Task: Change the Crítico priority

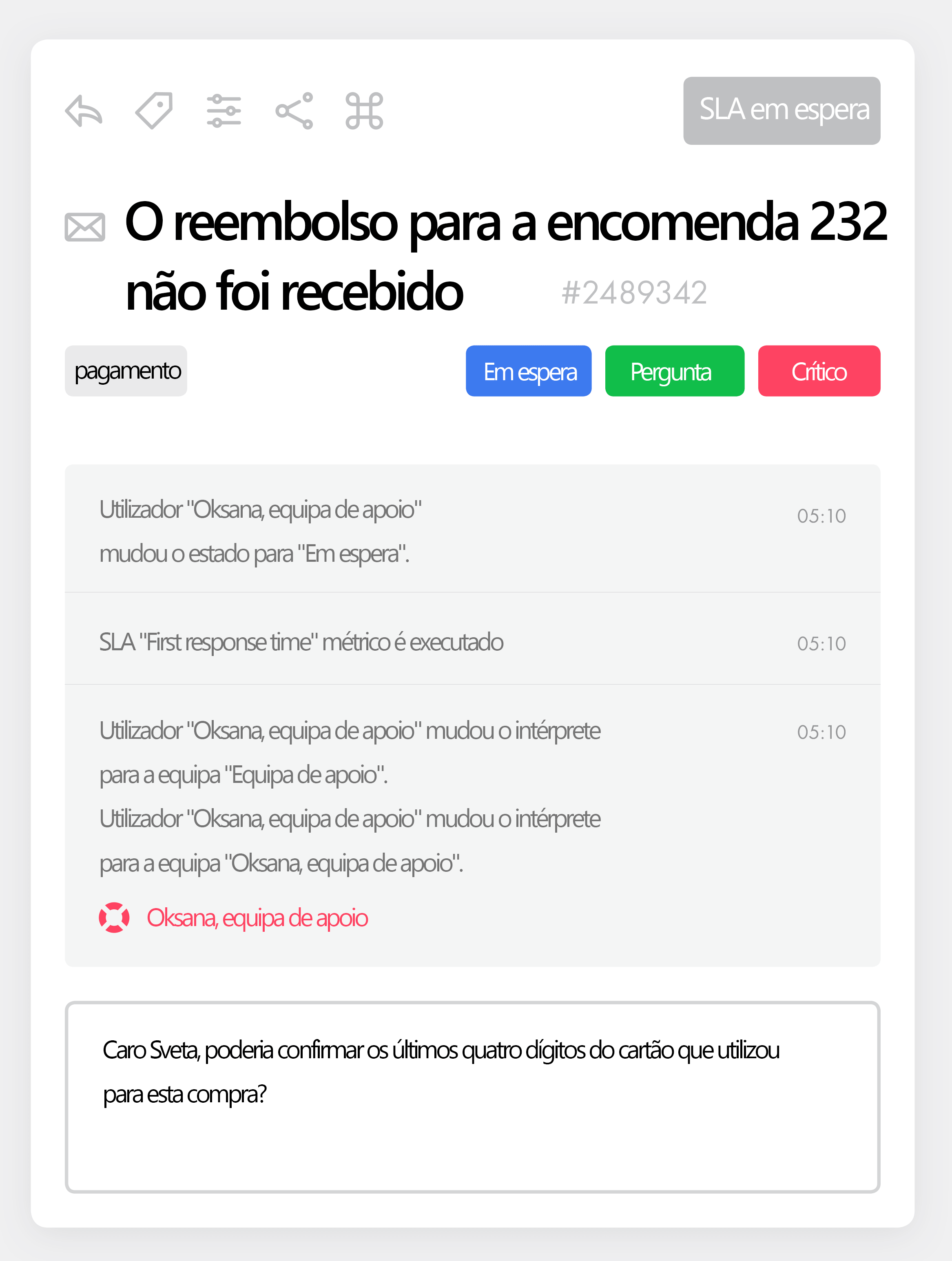Action: (819, 371)
